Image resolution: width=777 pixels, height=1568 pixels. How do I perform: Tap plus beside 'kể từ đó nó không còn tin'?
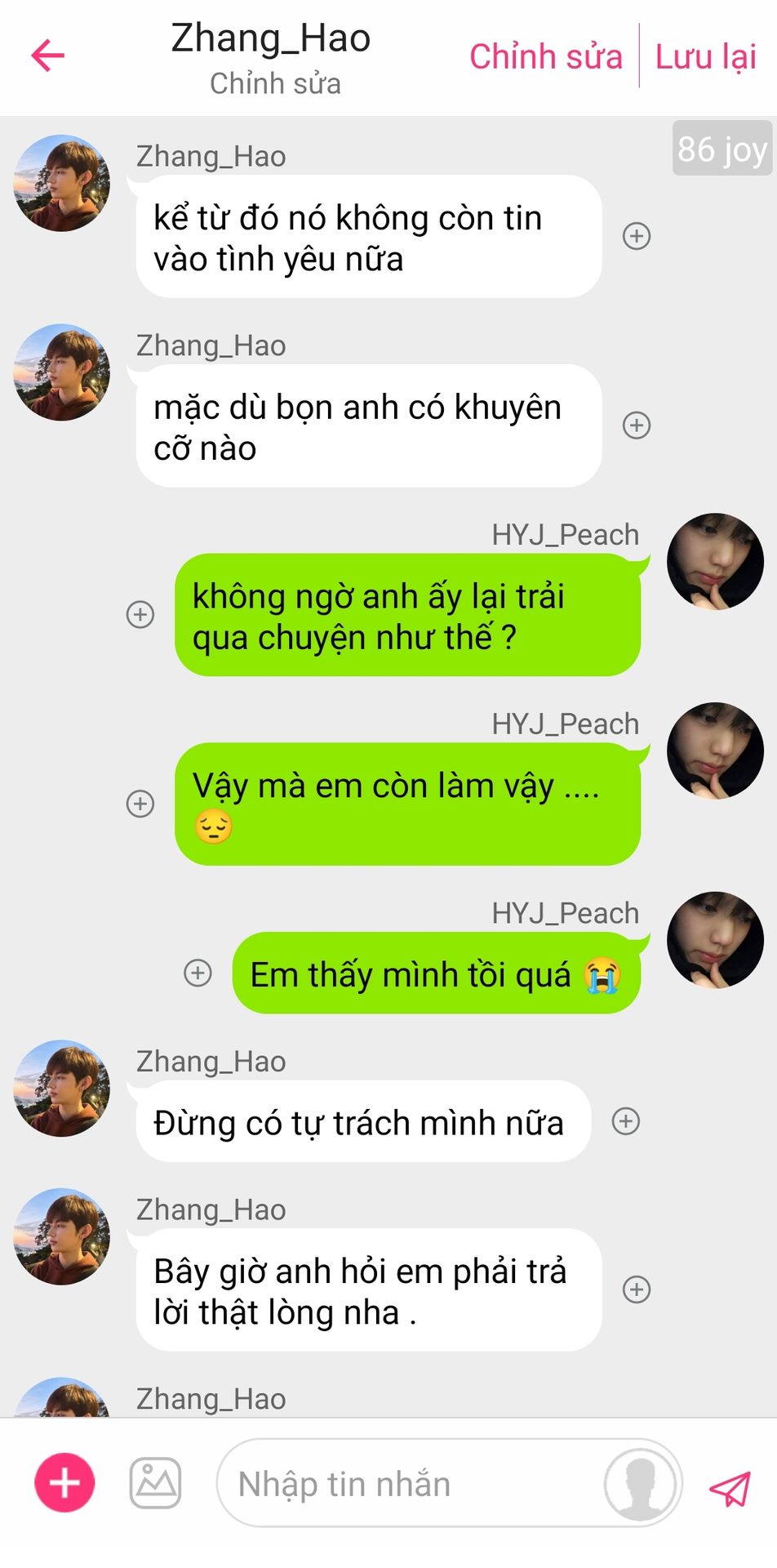pos(637,236)
